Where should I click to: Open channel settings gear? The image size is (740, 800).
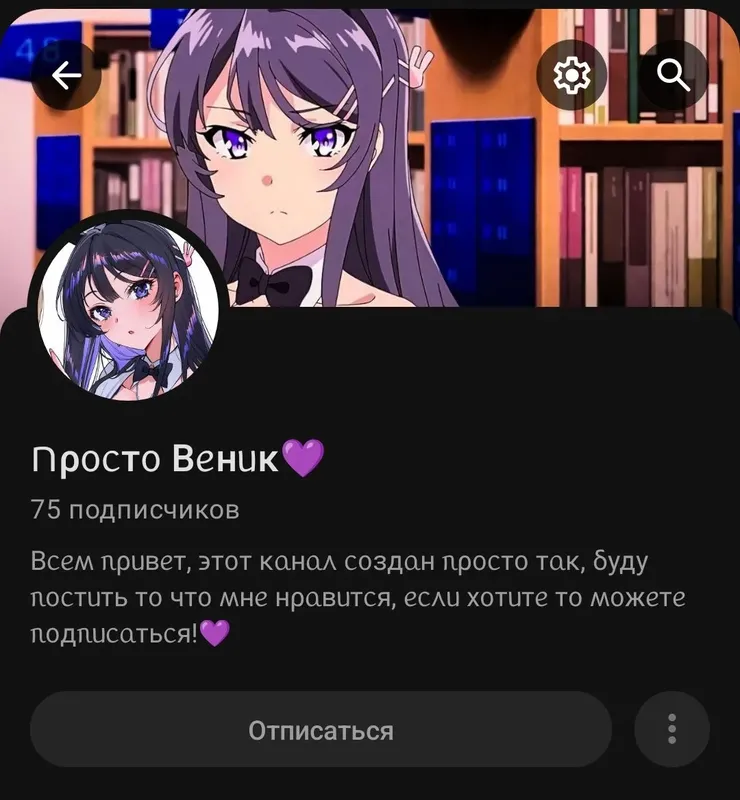pyautogui.click(x=573, y=75)
